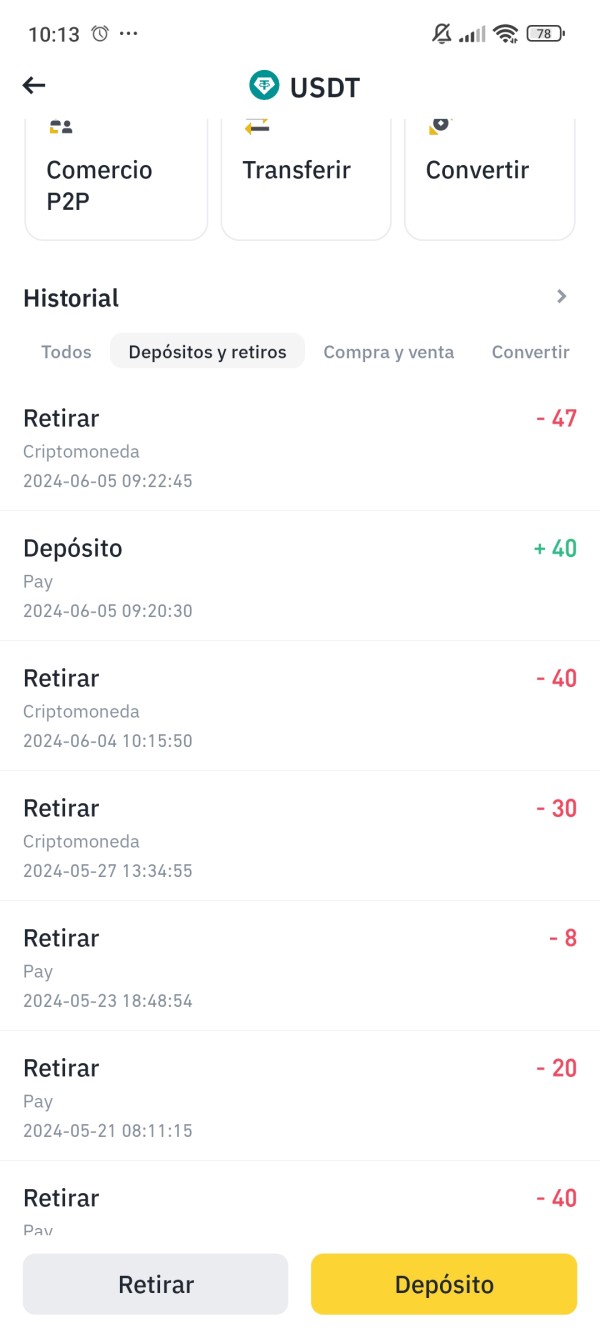
Task: View the -20 withdrawal from 2024-05-21
Action: pos(300,1096)
